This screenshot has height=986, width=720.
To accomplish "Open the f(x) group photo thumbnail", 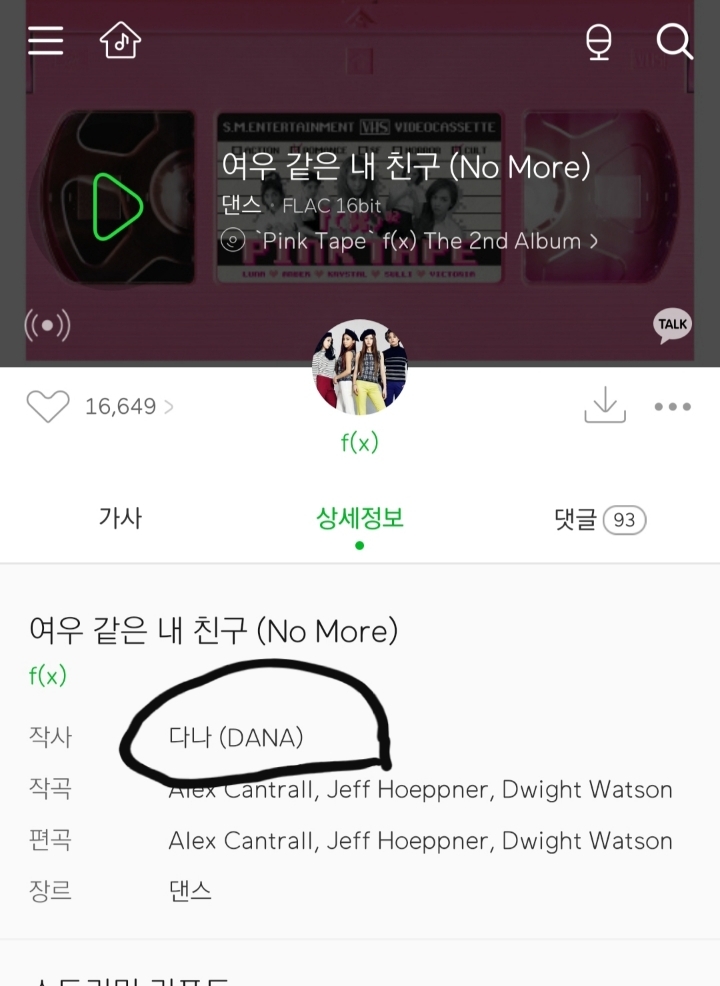I will click(358, 367).
